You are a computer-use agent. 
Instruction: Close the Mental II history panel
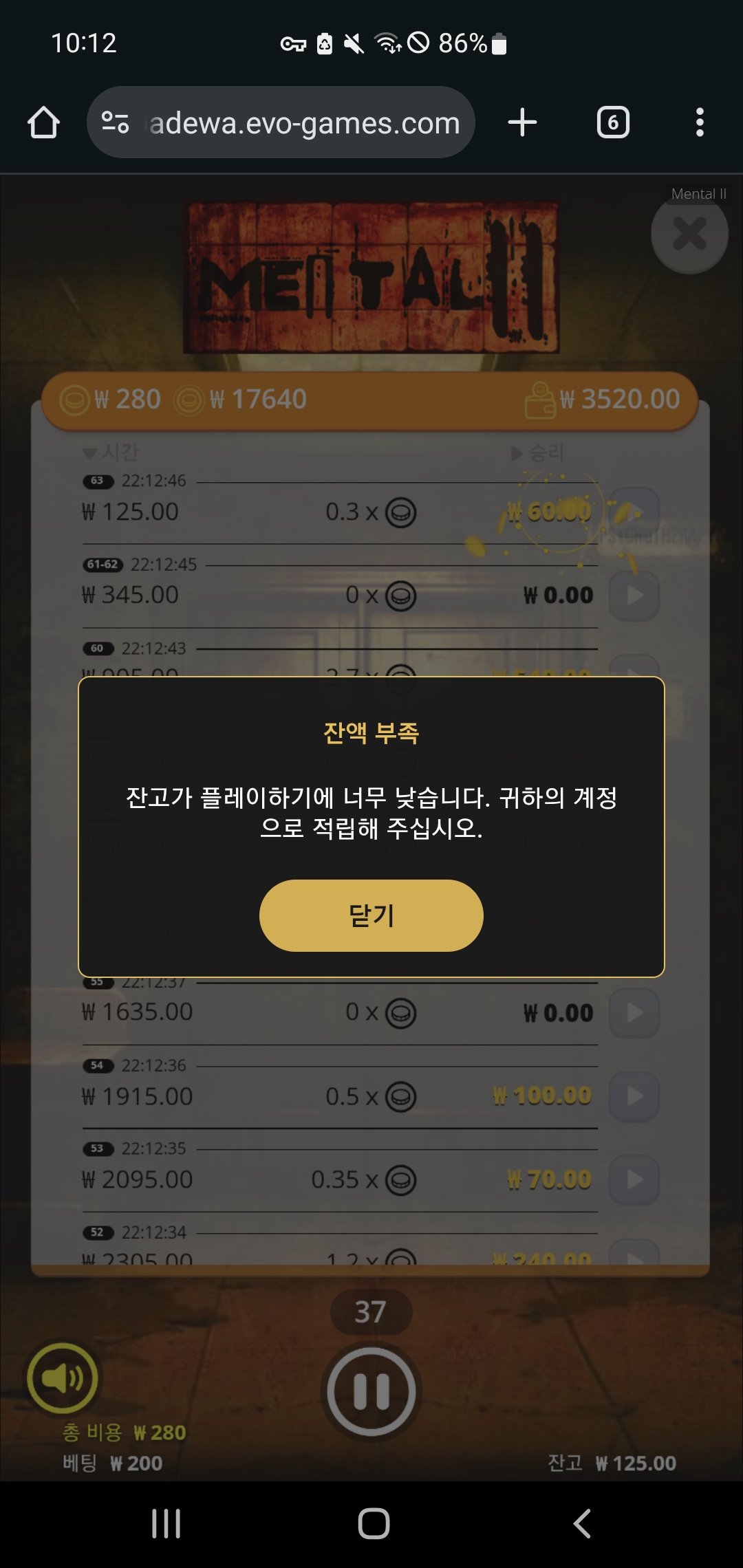[x=689, y=234]
